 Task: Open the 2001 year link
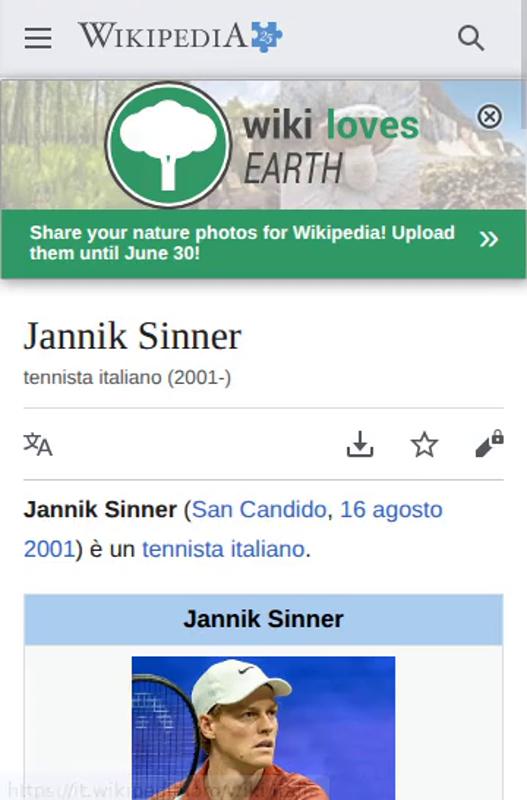pyautogui.click(x=49, y=549)
